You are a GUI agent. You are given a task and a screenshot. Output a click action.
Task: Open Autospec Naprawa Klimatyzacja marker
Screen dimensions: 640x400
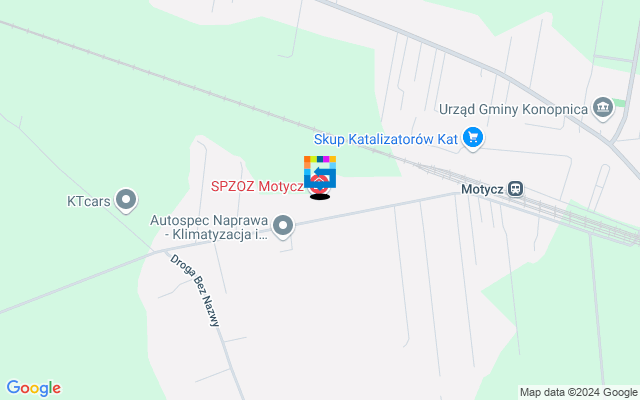coord(283,227)
